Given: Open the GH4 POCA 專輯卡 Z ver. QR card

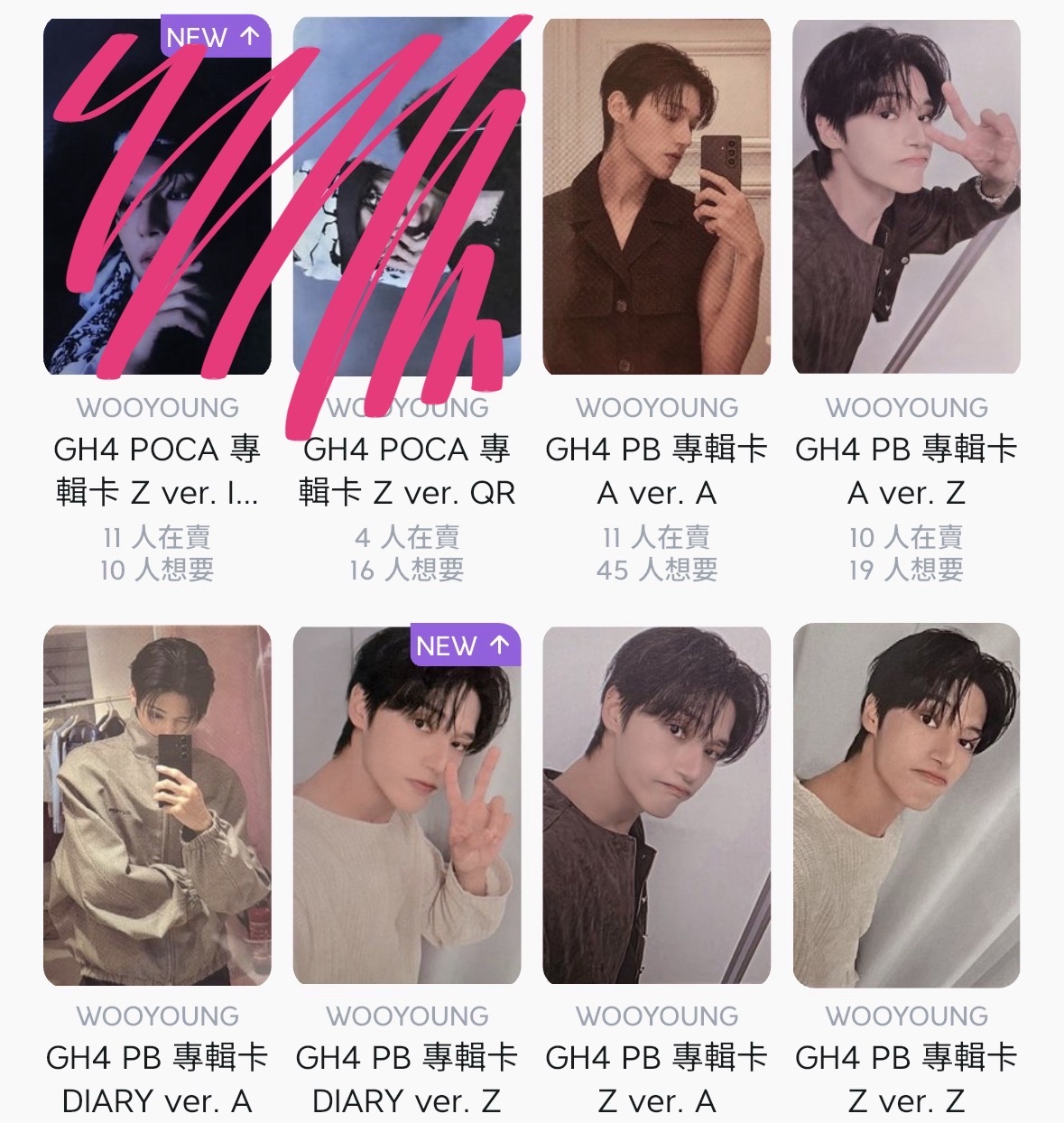Looking at the screenshot, I should click(x=407, y=197).
